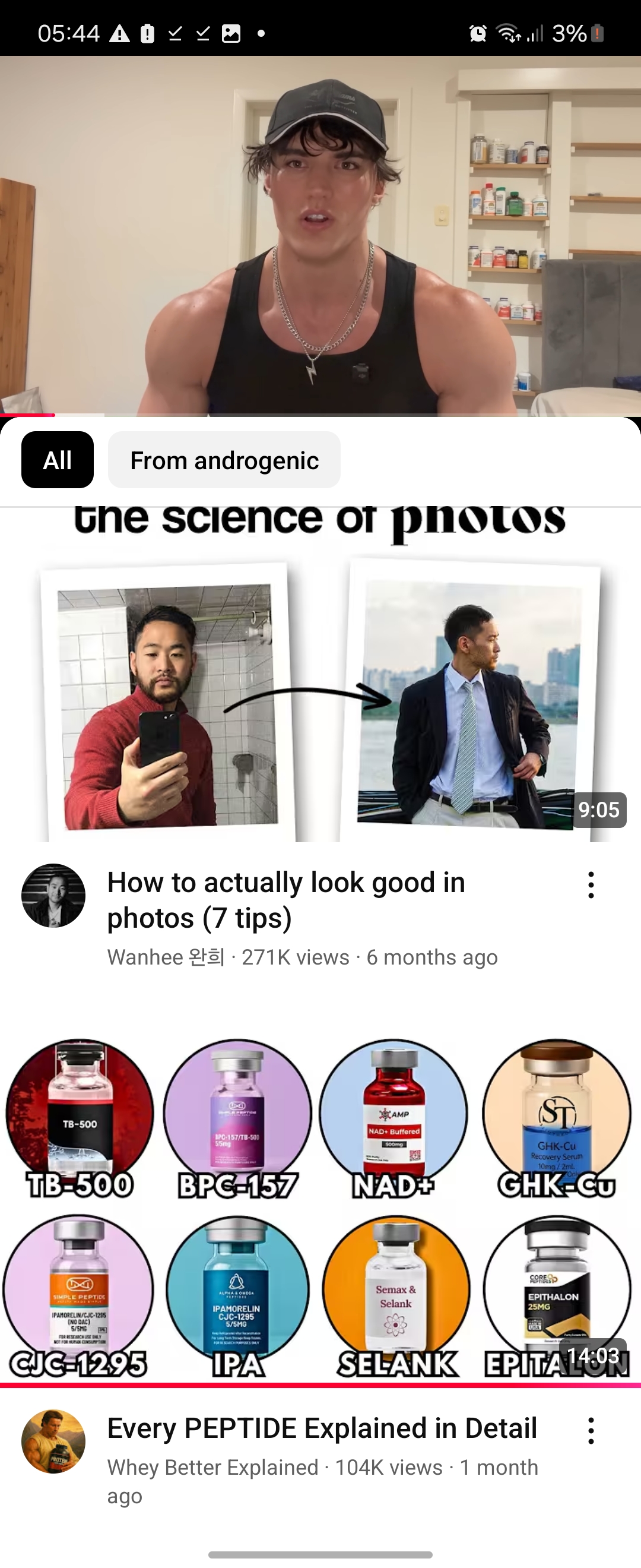Tap the alarm clock status icon
The image size is (641, 1568).
coord(478,33)
